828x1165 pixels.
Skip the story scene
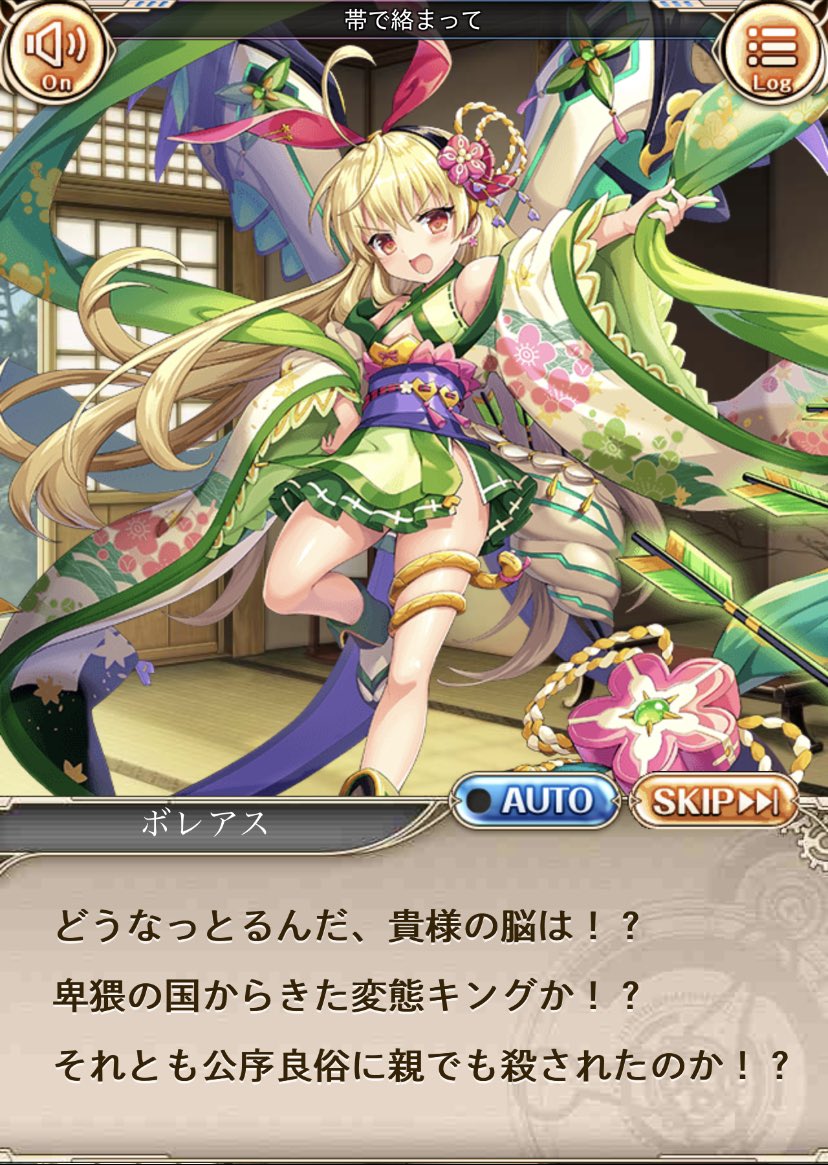(x=714, y=800)
